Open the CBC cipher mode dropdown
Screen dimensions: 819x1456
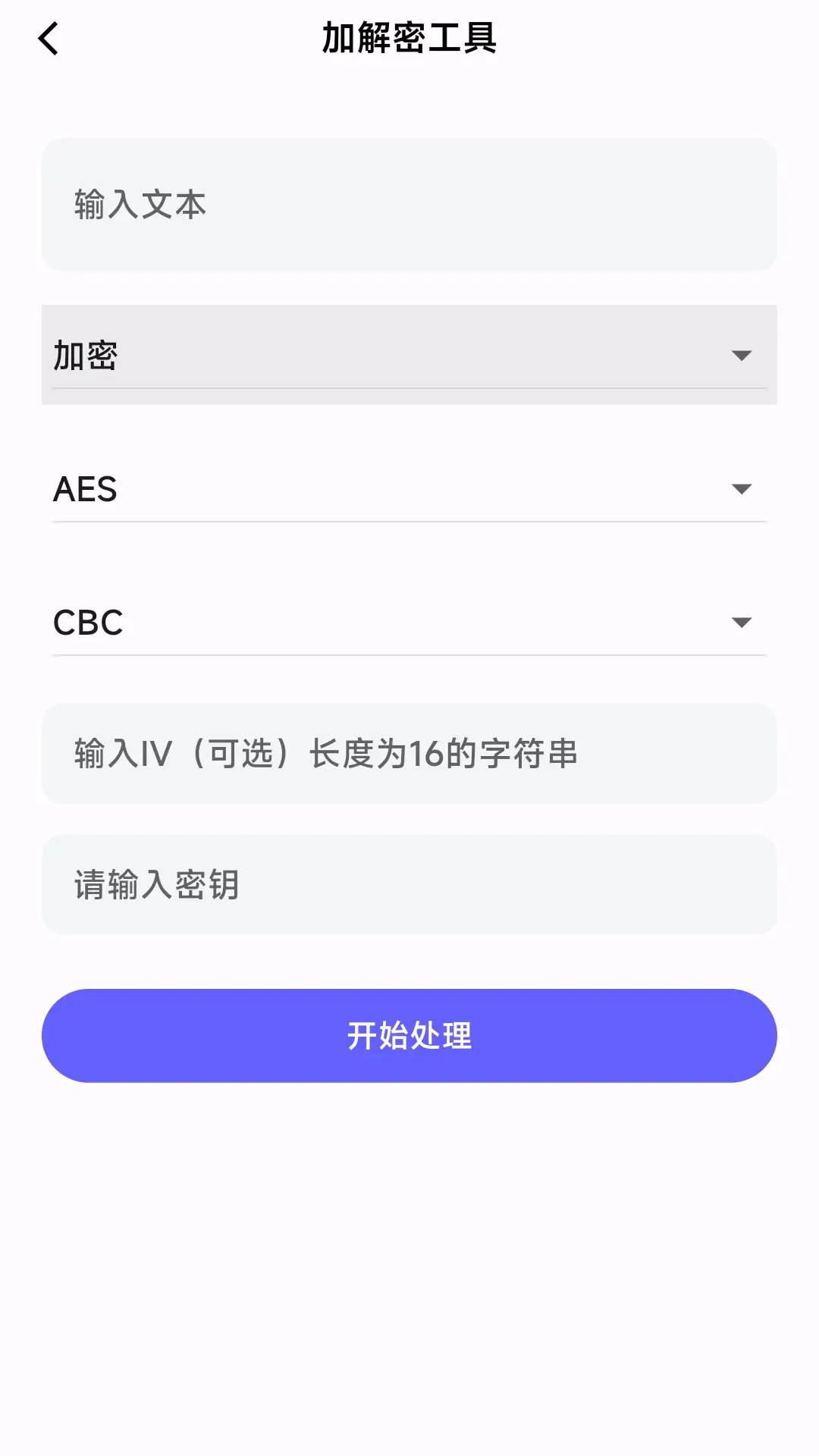tap(409, 623)
